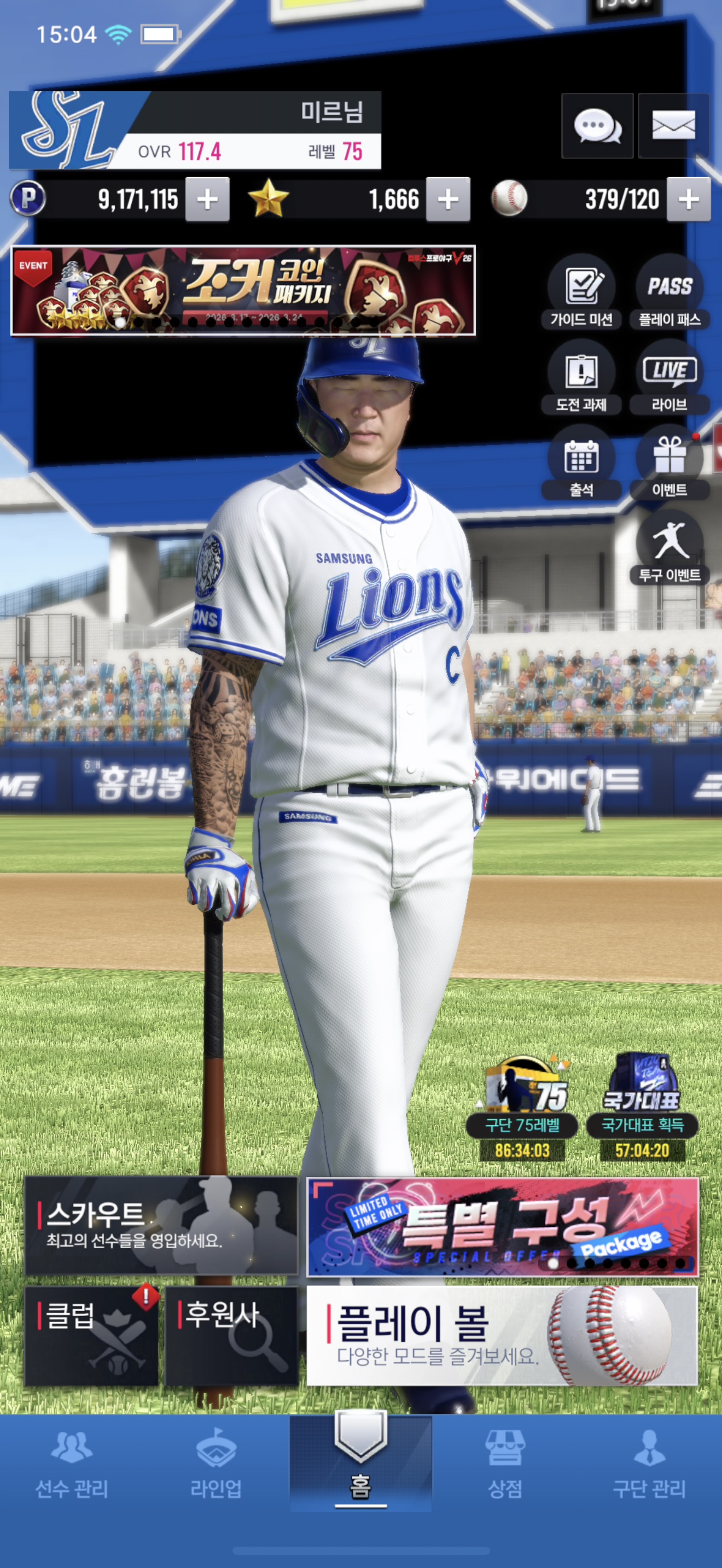Switch to 선수 관리 tab
Viewport: 722px width, 1568px height.
[72, 1464]
